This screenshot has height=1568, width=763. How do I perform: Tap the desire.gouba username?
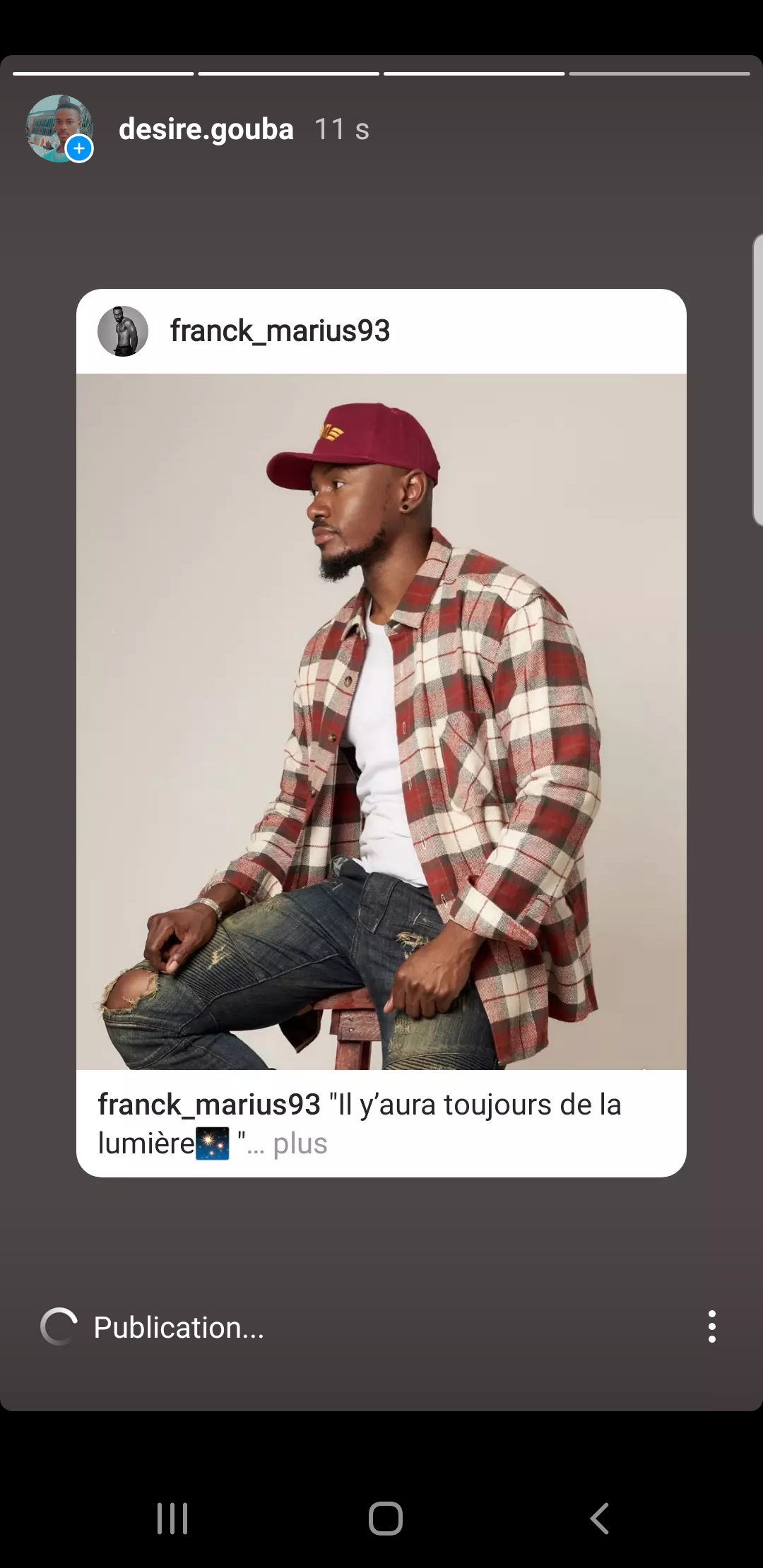pyautogui.click(x=206, y=129)
